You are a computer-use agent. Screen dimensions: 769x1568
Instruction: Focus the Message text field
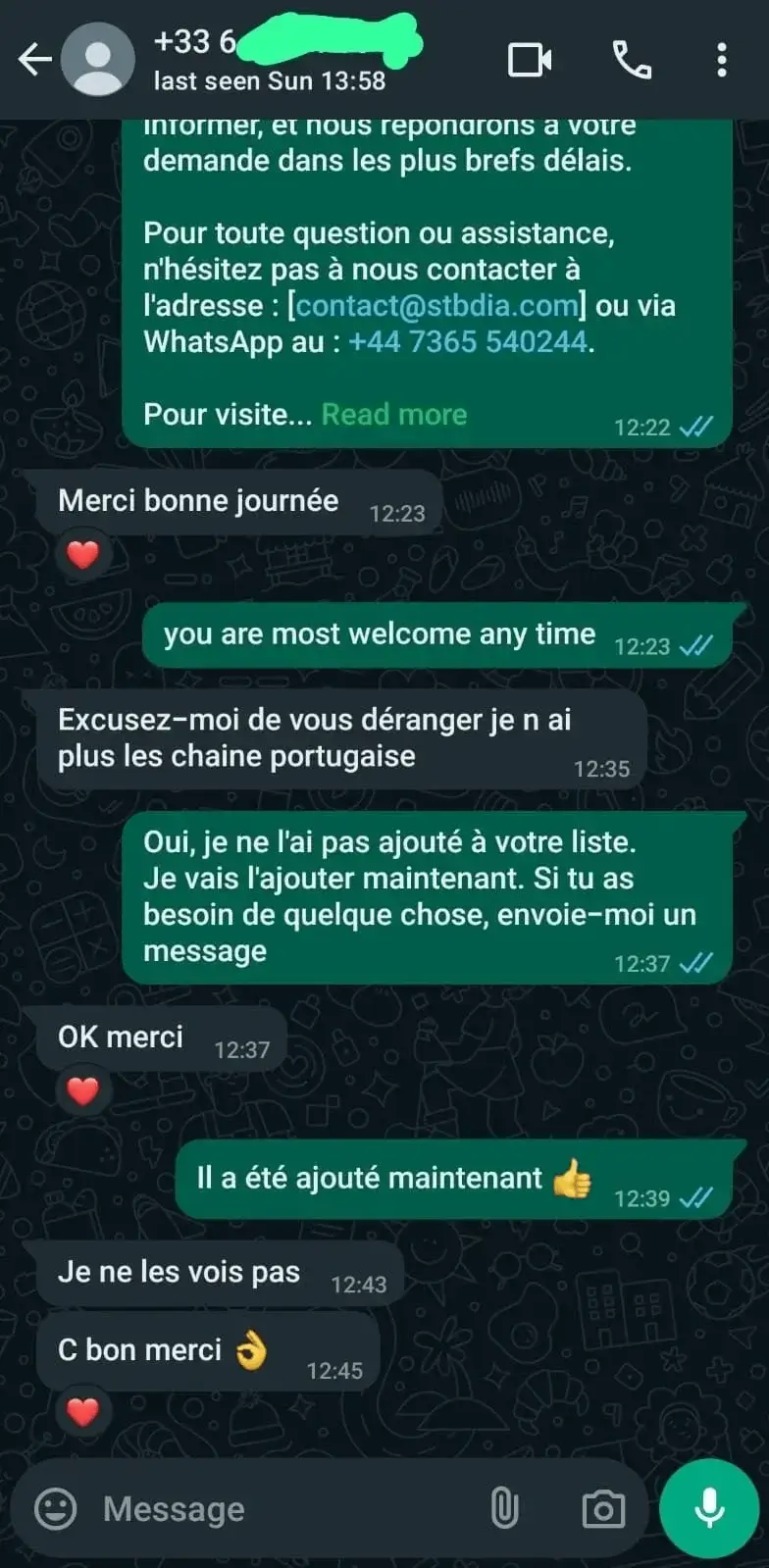pyautogui.click(x=284, y=1508)
